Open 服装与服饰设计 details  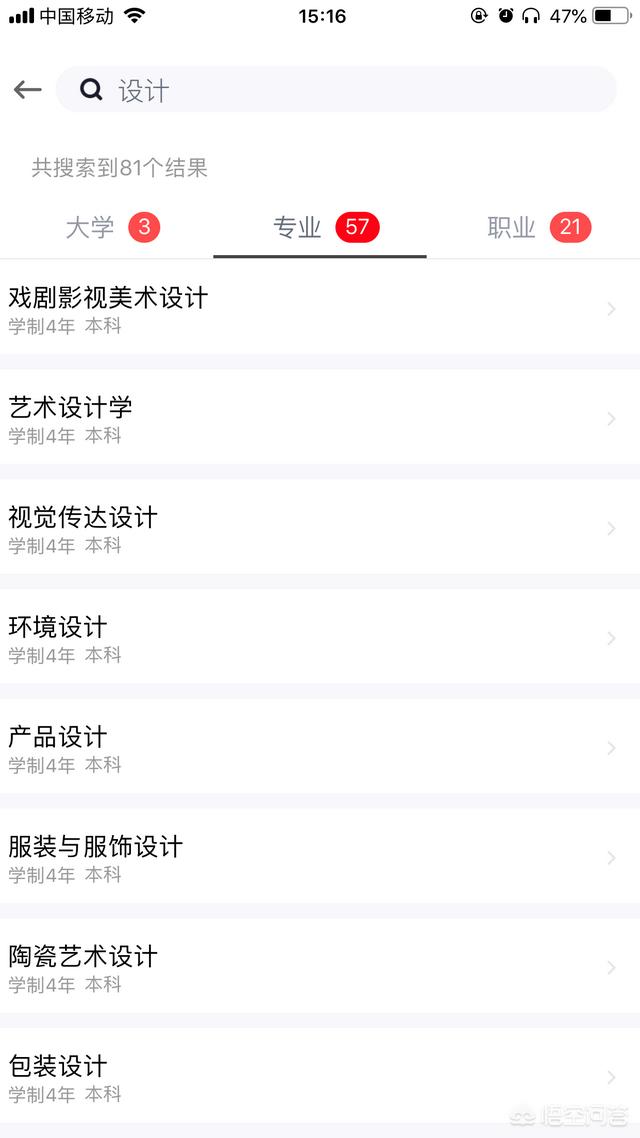tap(320, 858)
